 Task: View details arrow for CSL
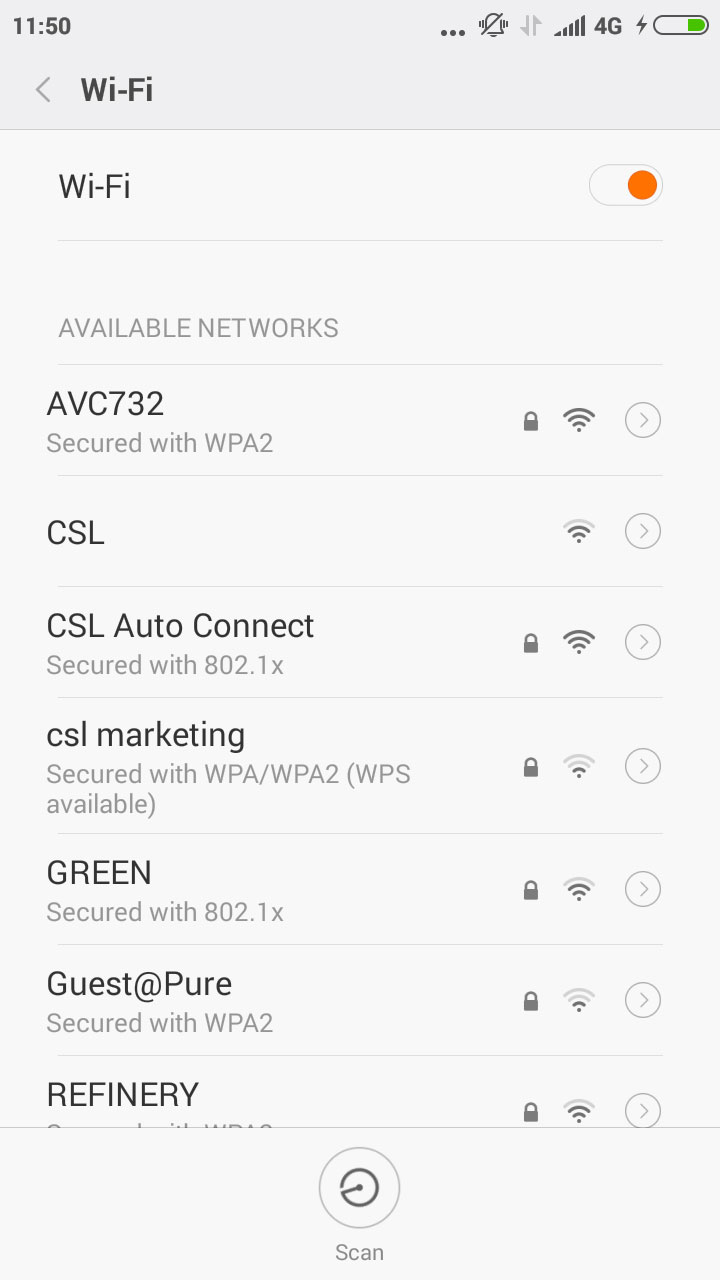(x=643, y=531)
